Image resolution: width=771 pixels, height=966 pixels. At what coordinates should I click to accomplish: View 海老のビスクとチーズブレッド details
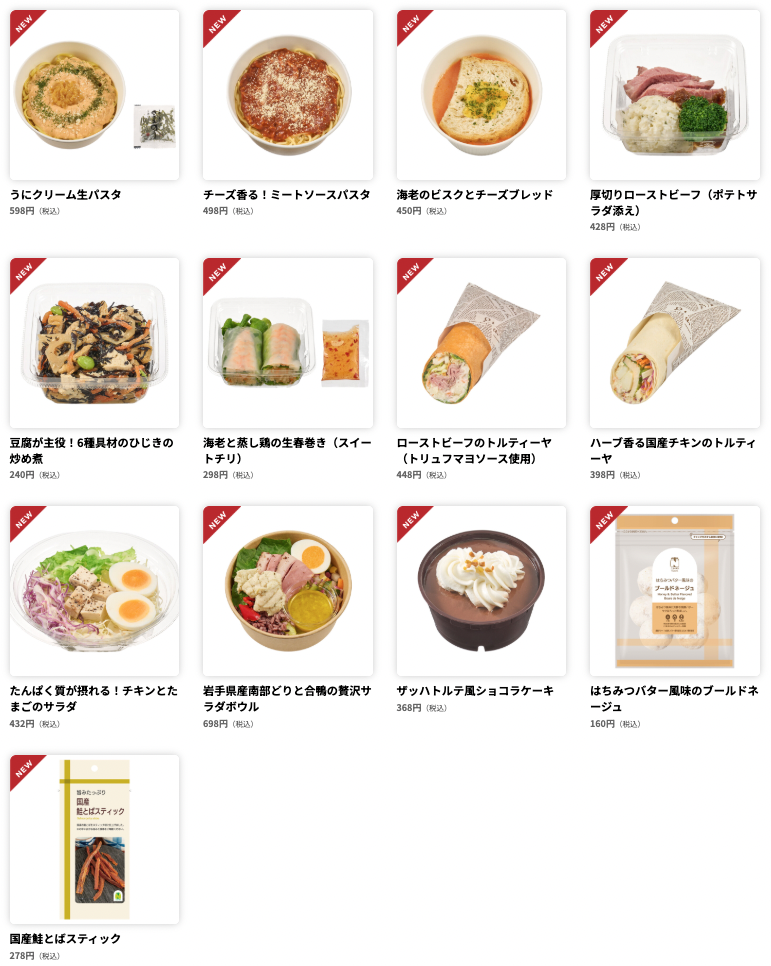point(481,96)
